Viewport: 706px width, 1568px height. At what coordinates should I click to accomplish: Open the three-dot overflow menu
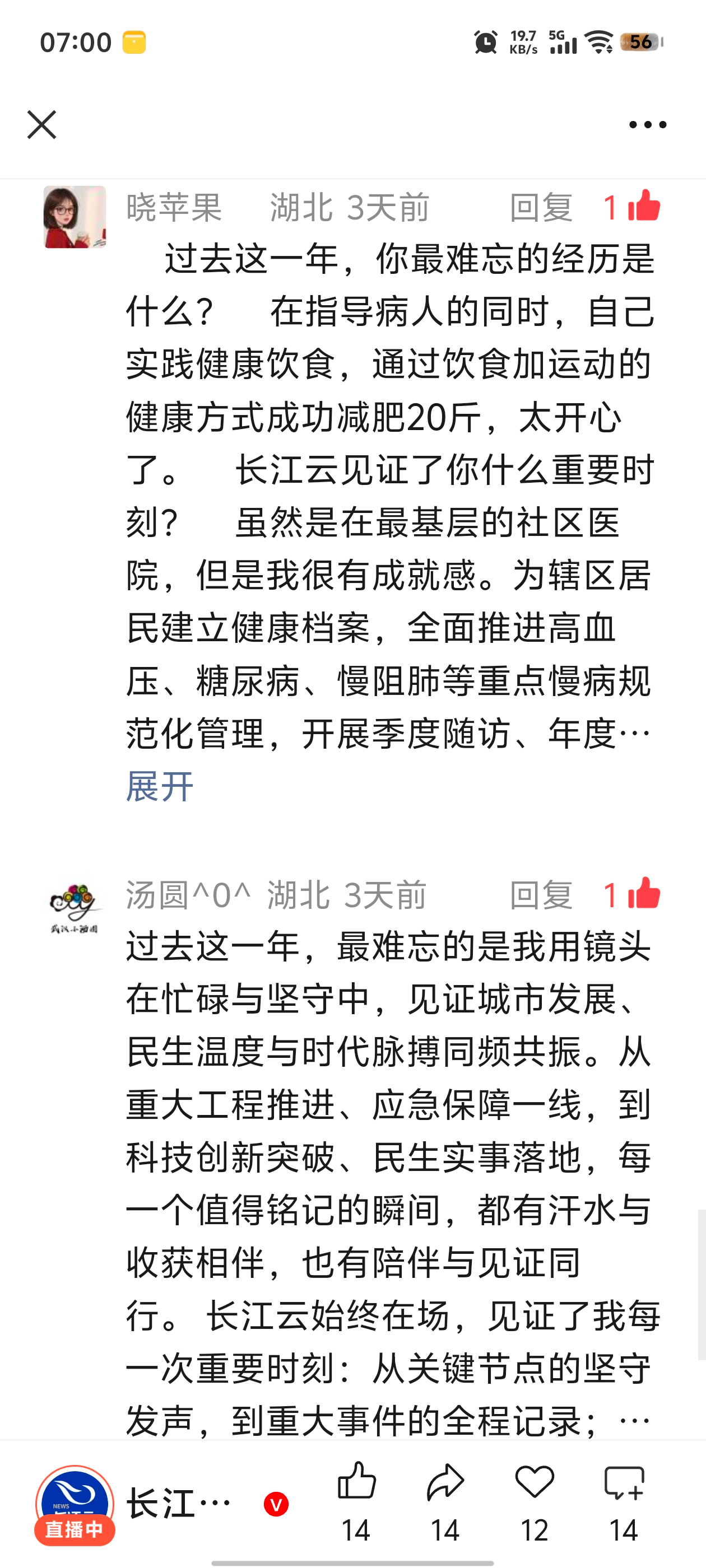[x=647, y=125]
